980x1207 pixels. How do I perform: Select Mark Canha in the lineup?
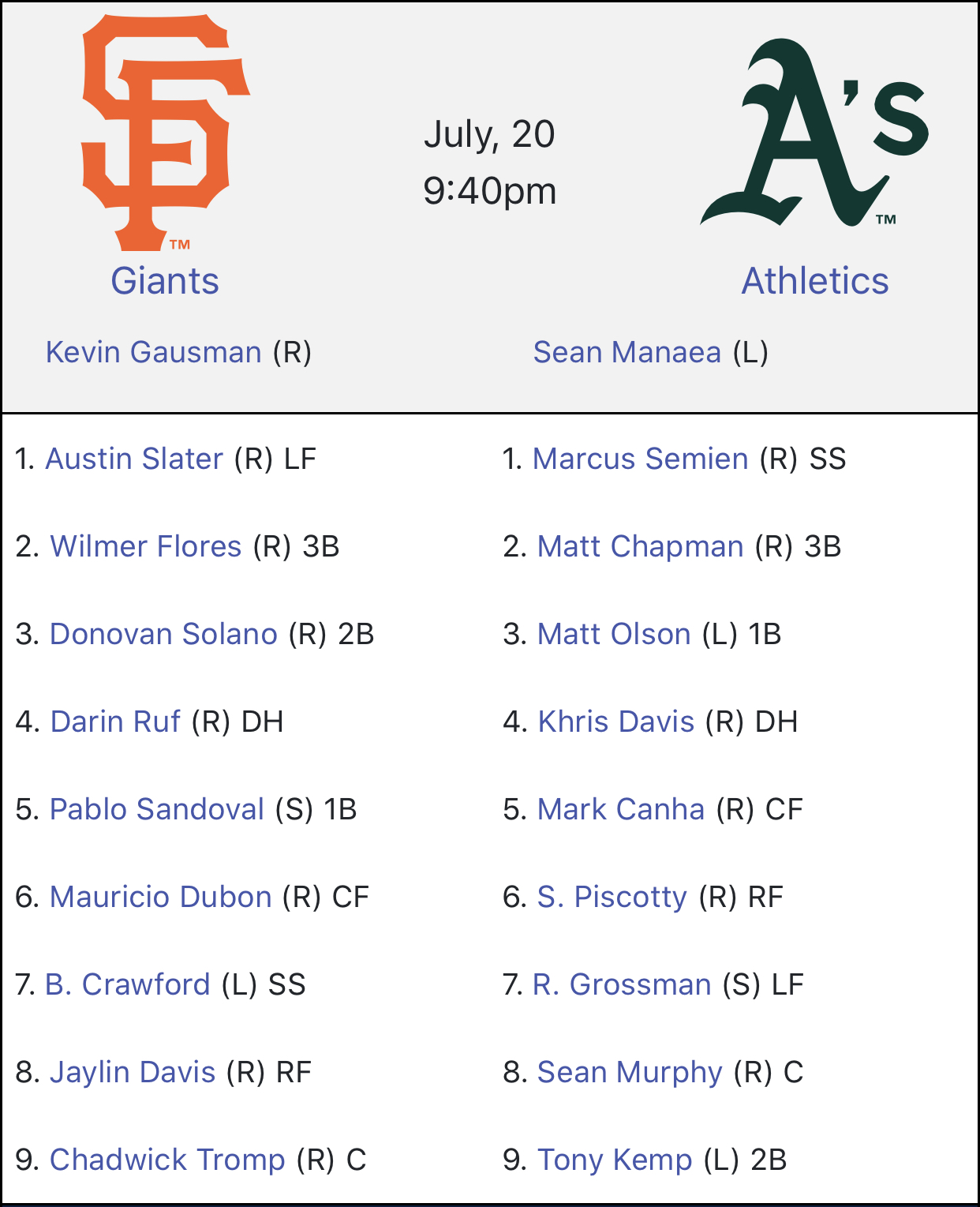tap(620, 809)
